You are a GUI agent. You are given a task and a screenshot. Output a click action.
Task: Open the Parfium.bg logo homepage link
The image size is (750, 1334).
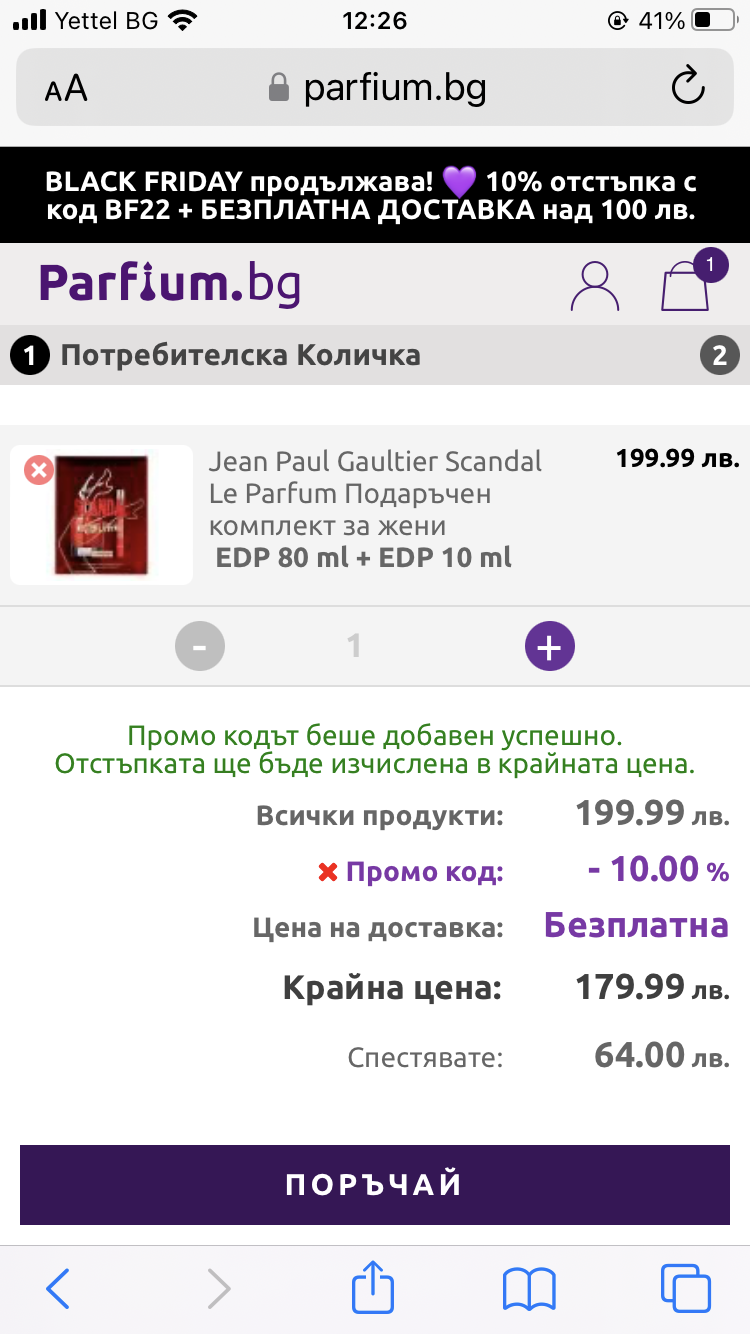tap(170, 284)
